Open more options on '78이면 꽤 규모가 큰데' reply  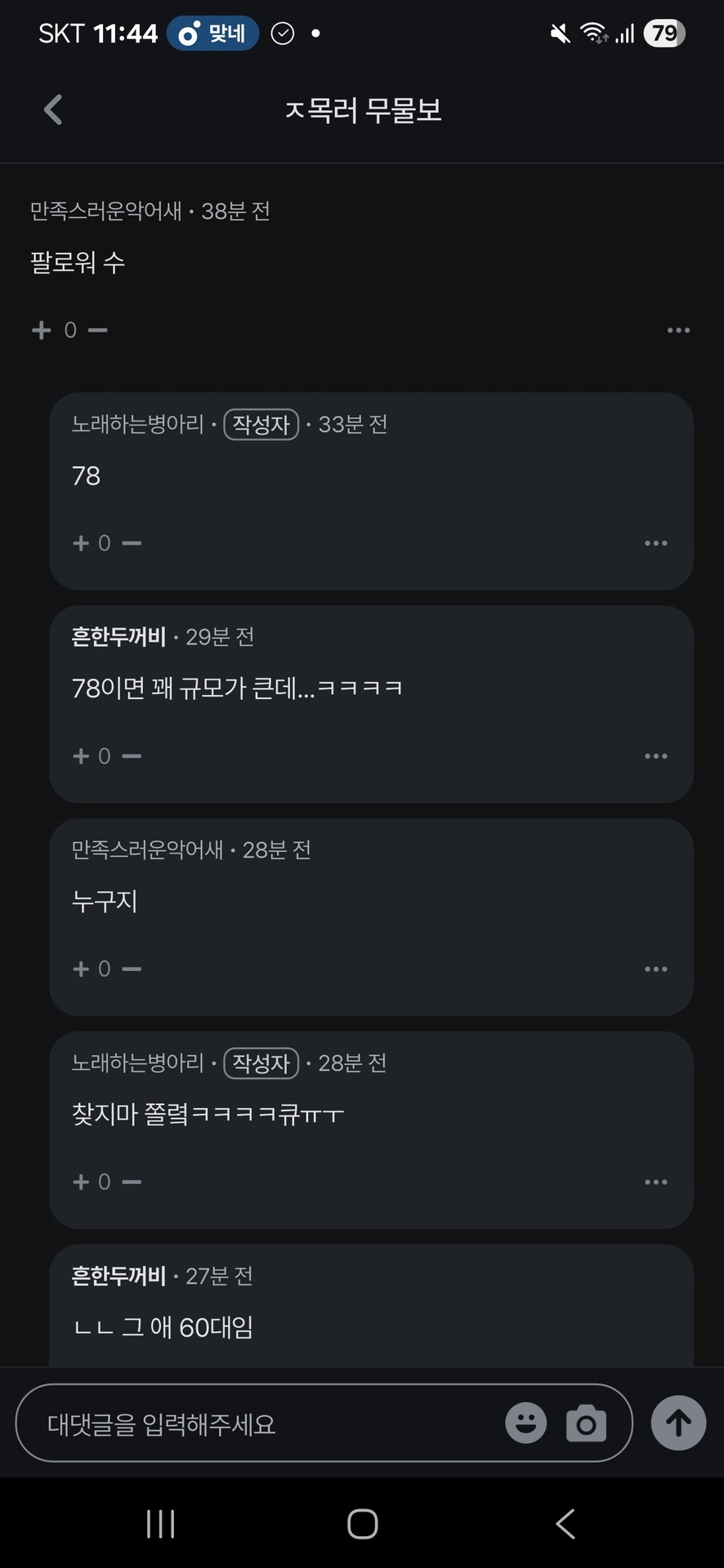point(655,756)
